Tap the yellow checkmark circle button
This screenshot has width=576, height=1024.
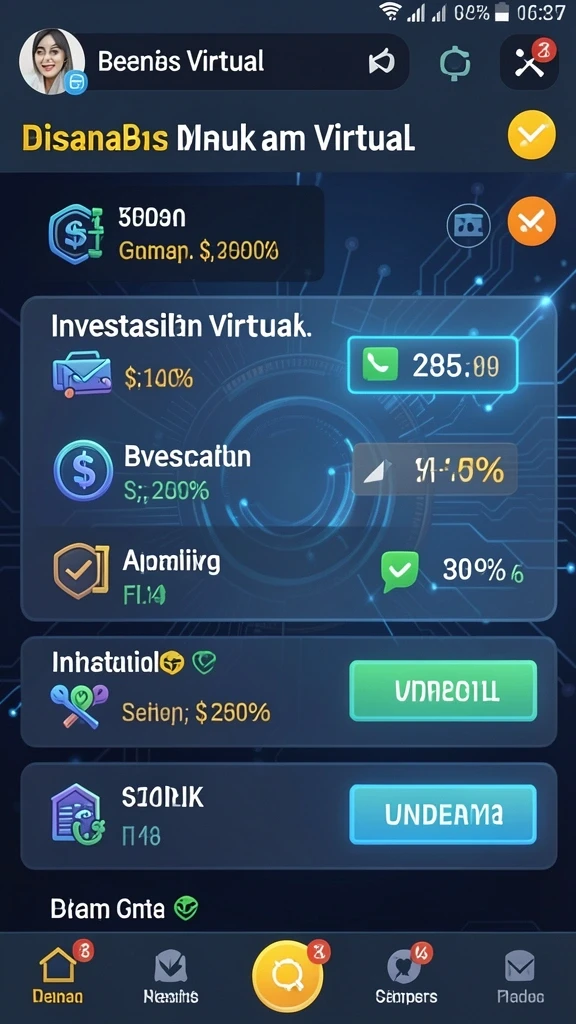coord(532,135)
